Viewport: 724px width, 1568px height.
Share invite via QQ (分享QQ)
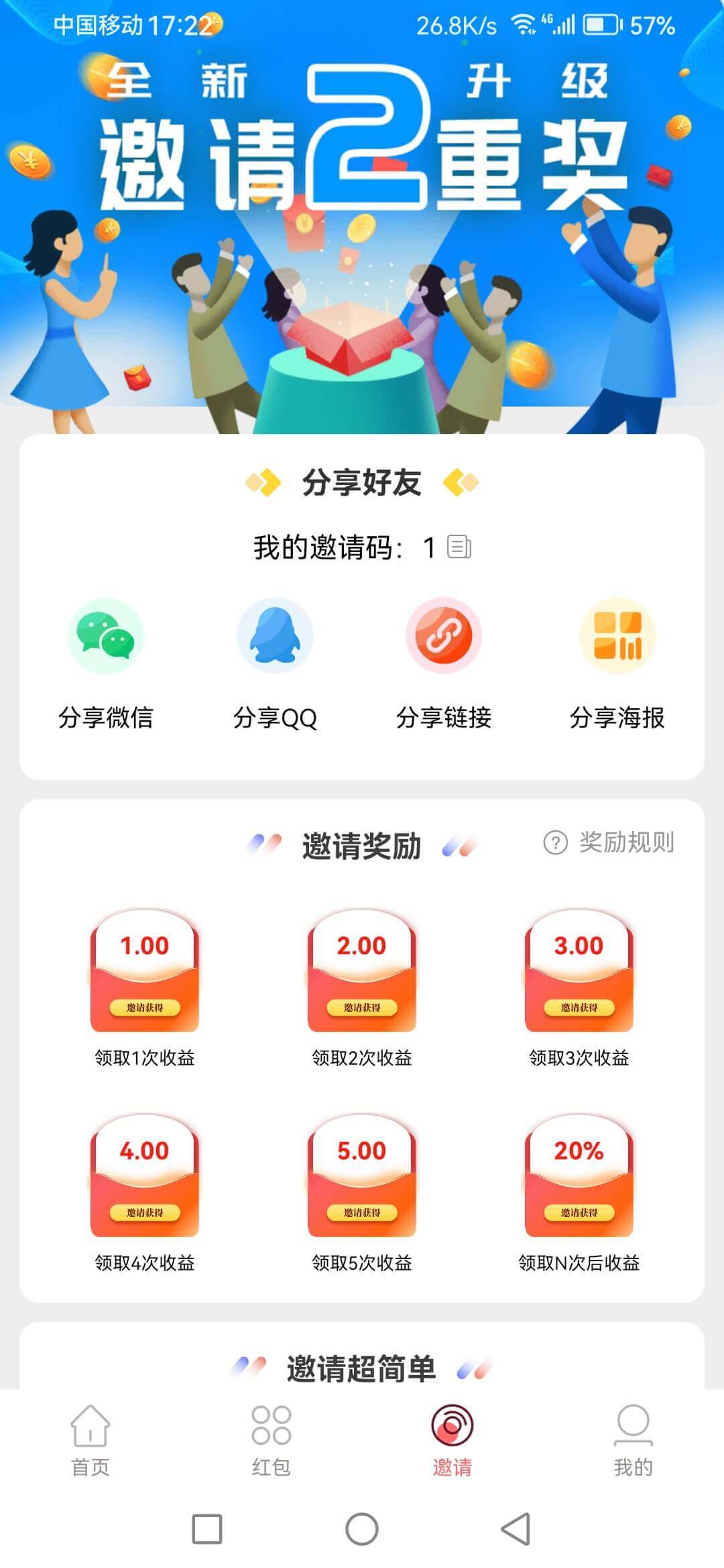275,636
